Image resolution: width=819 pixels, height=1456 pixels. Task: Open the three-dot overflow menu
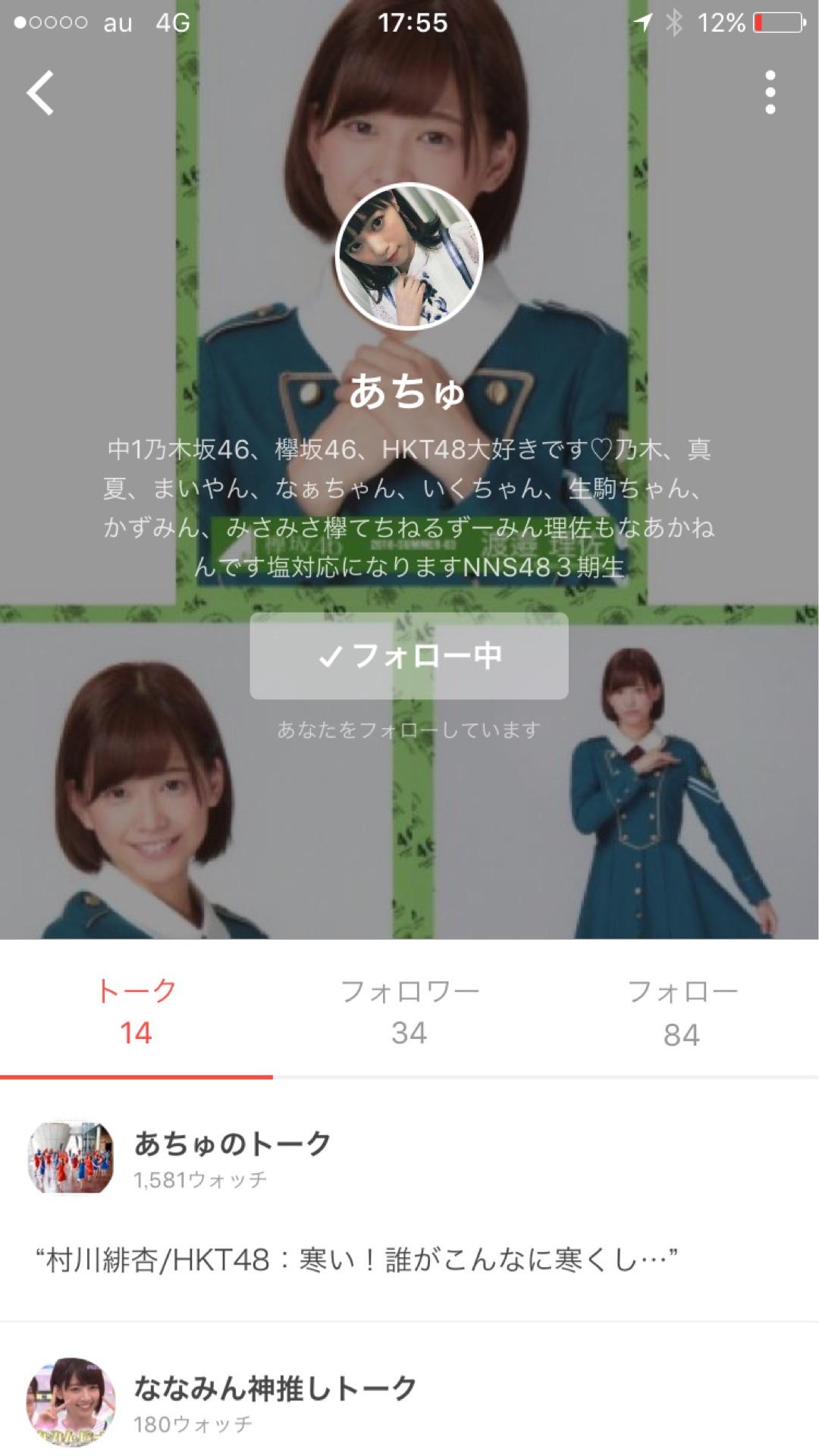coord(770,93)
